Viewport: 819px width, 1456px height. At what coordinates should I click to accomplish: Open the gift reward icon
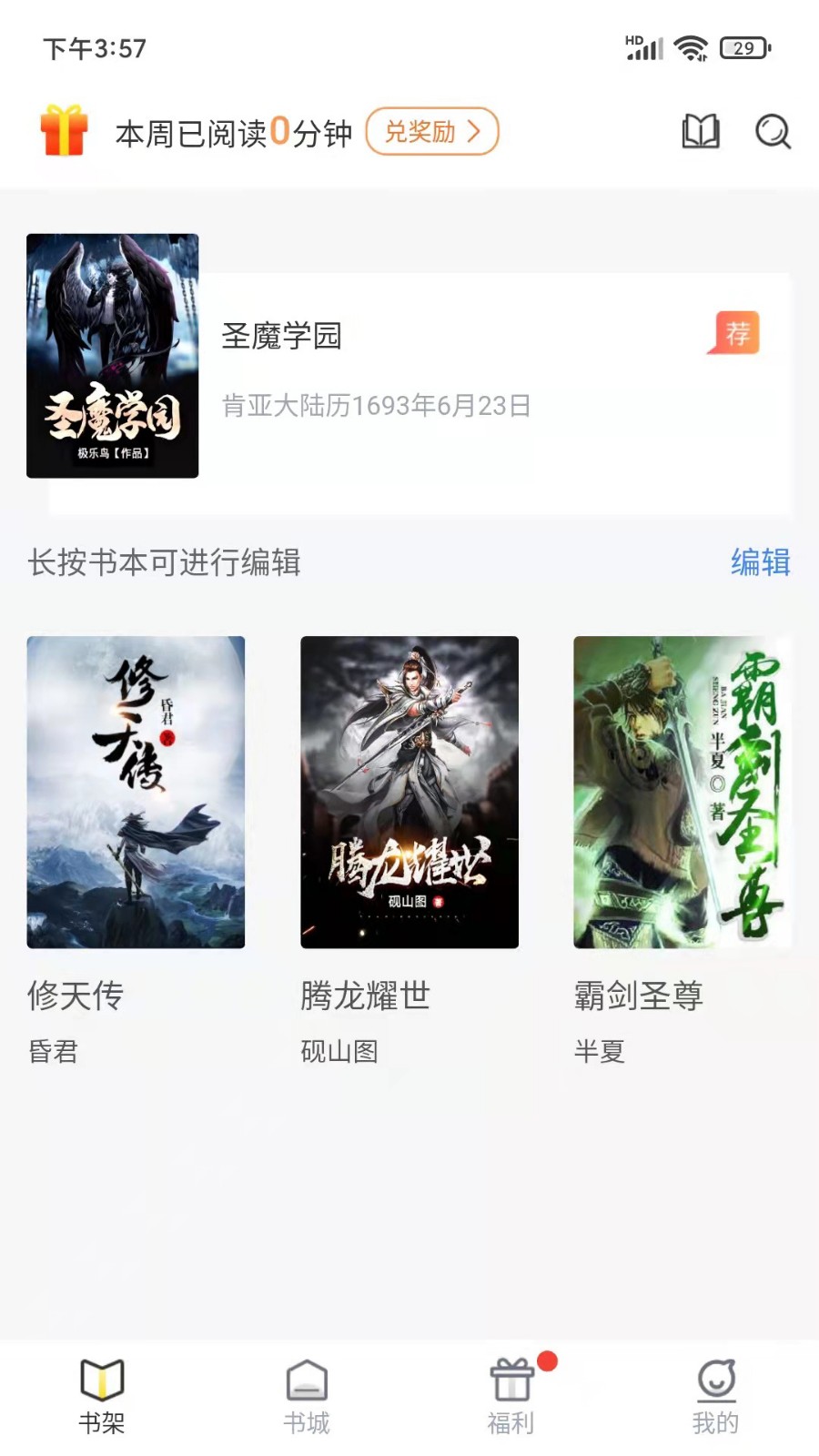(x=64, y=131)
